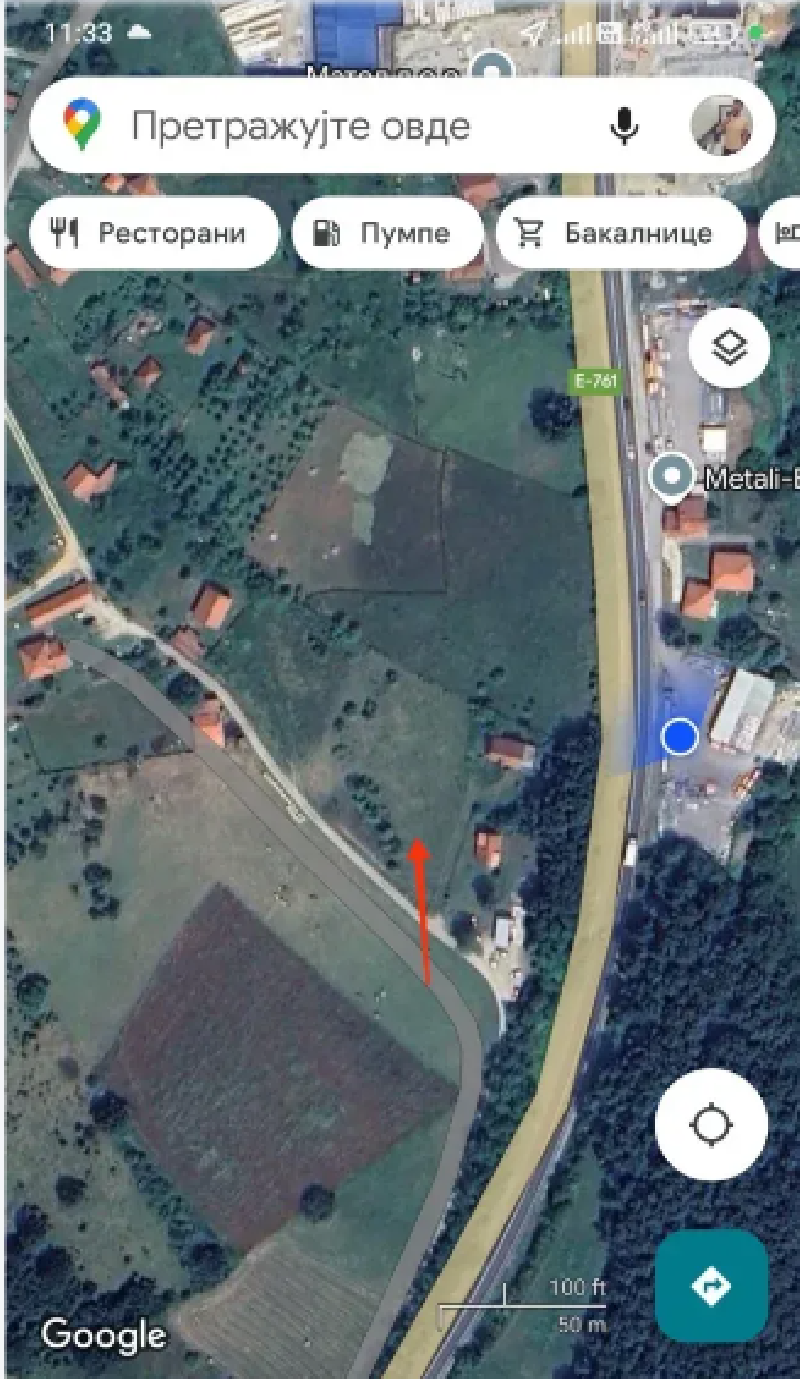Center map on my location
The image size is (800, 1379).
(x=711, y=1124)
